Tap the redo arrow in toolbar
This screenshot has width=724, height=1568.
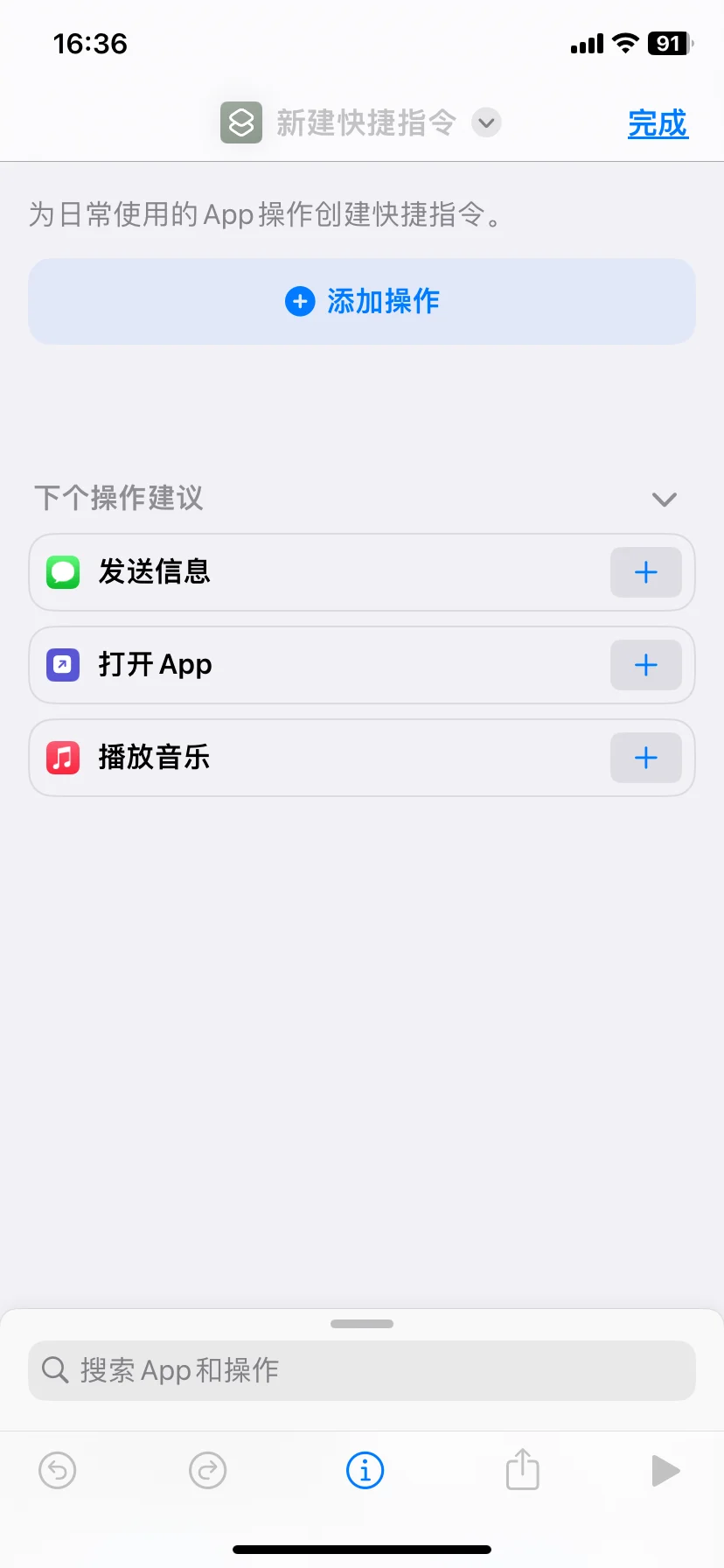(208, 1470)
